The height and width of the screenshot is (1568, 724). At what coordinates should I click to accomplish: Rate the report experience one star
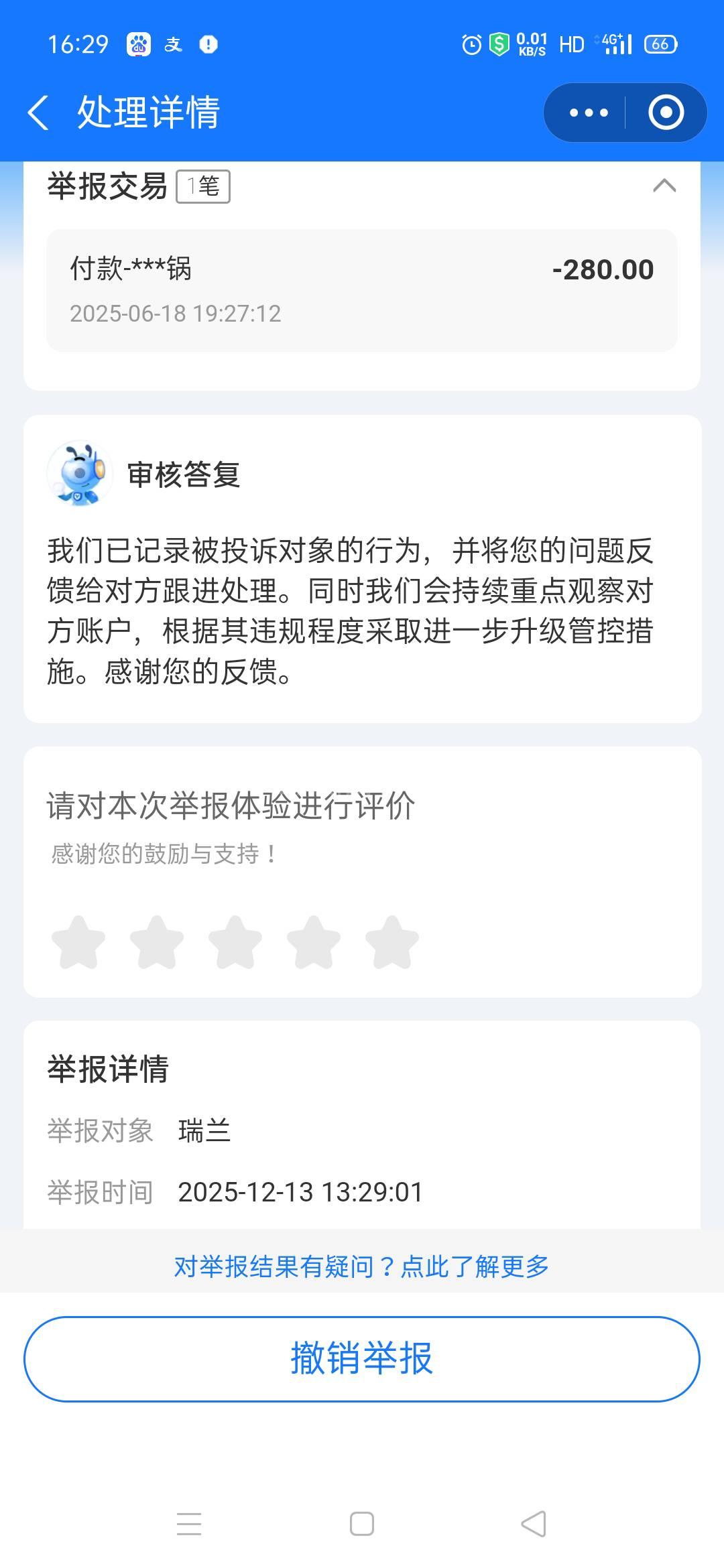pyautogui.click(x=78, y=942)
